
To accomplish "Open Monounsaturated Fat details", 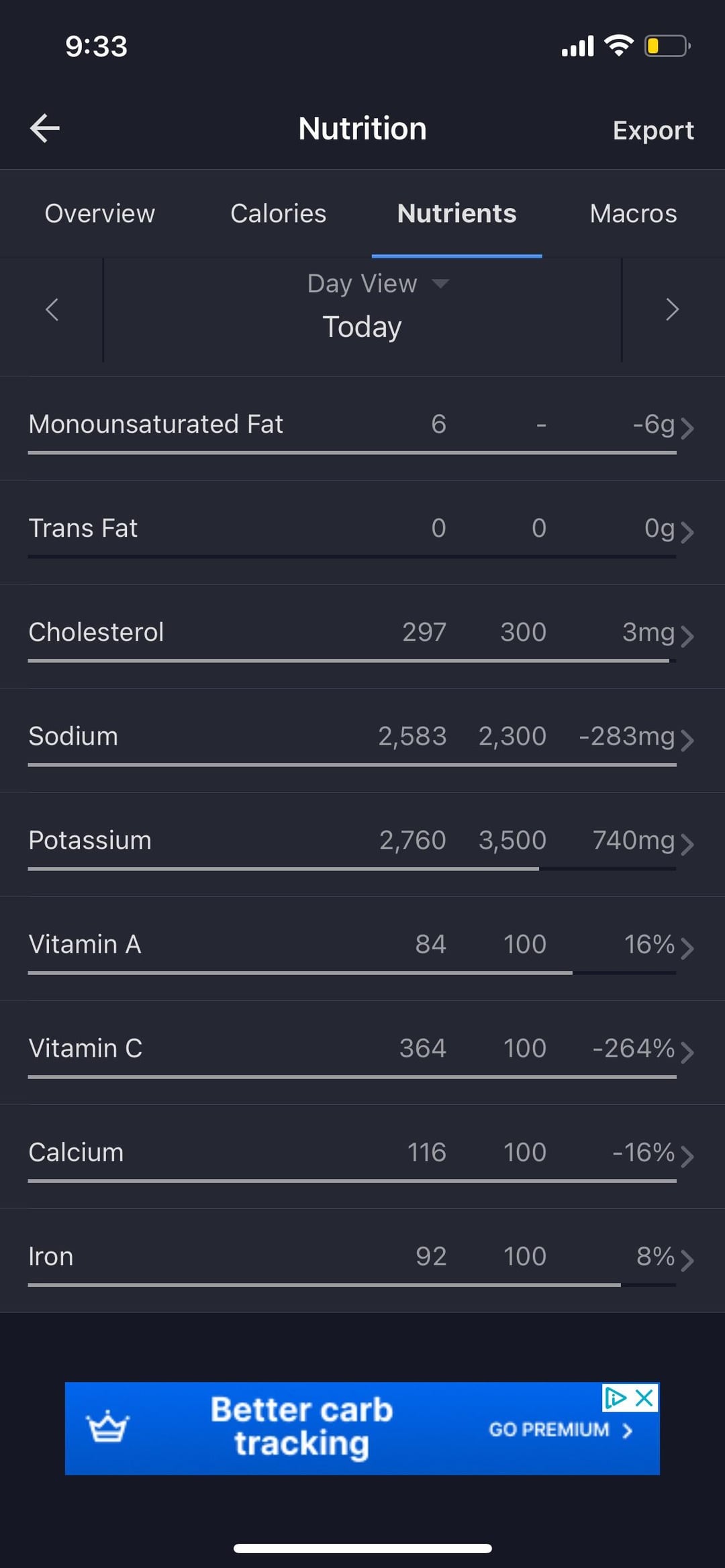I will tap(362, 428).
